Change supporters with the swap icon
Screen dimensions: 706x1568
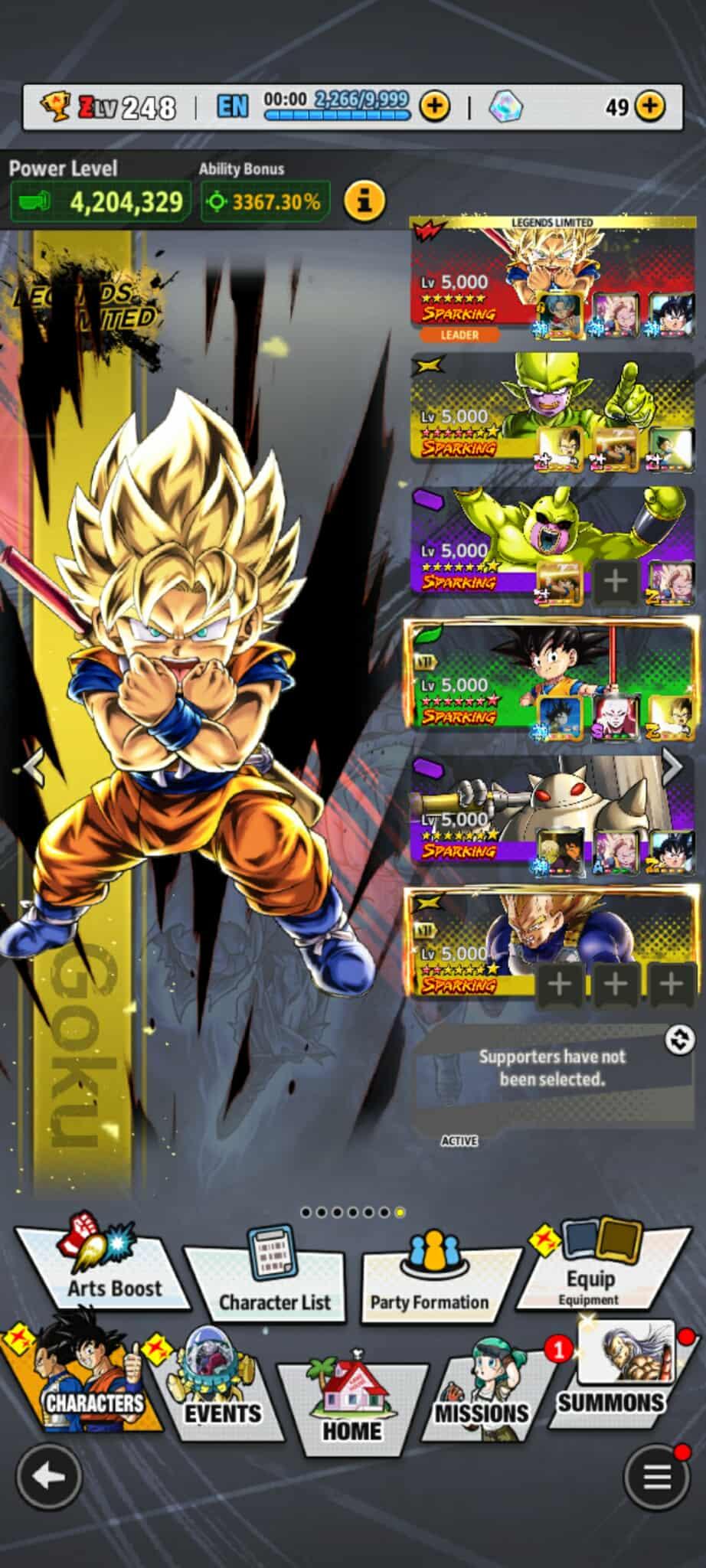[679, 1040]
